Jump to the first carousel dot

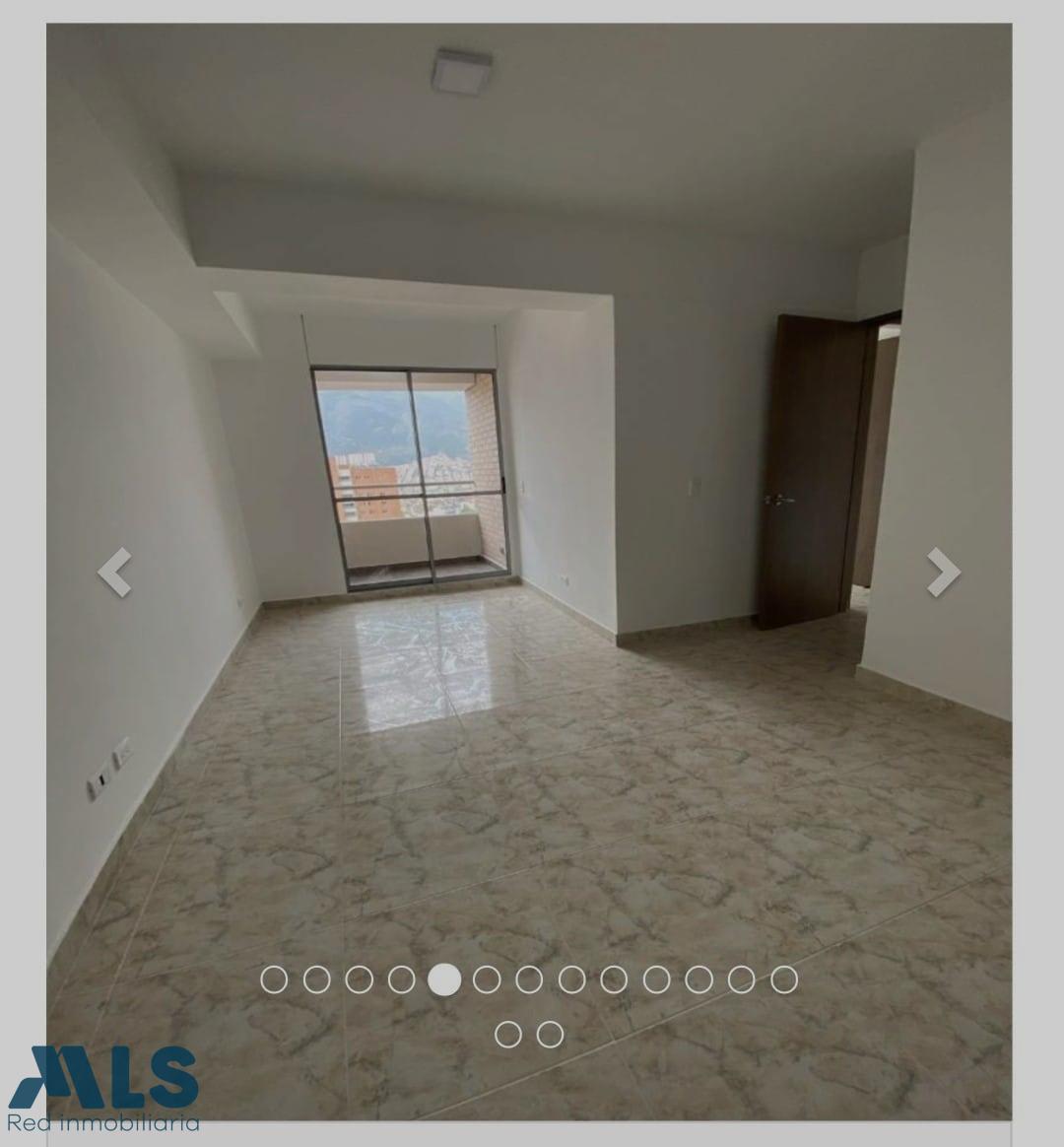[274, 979]
